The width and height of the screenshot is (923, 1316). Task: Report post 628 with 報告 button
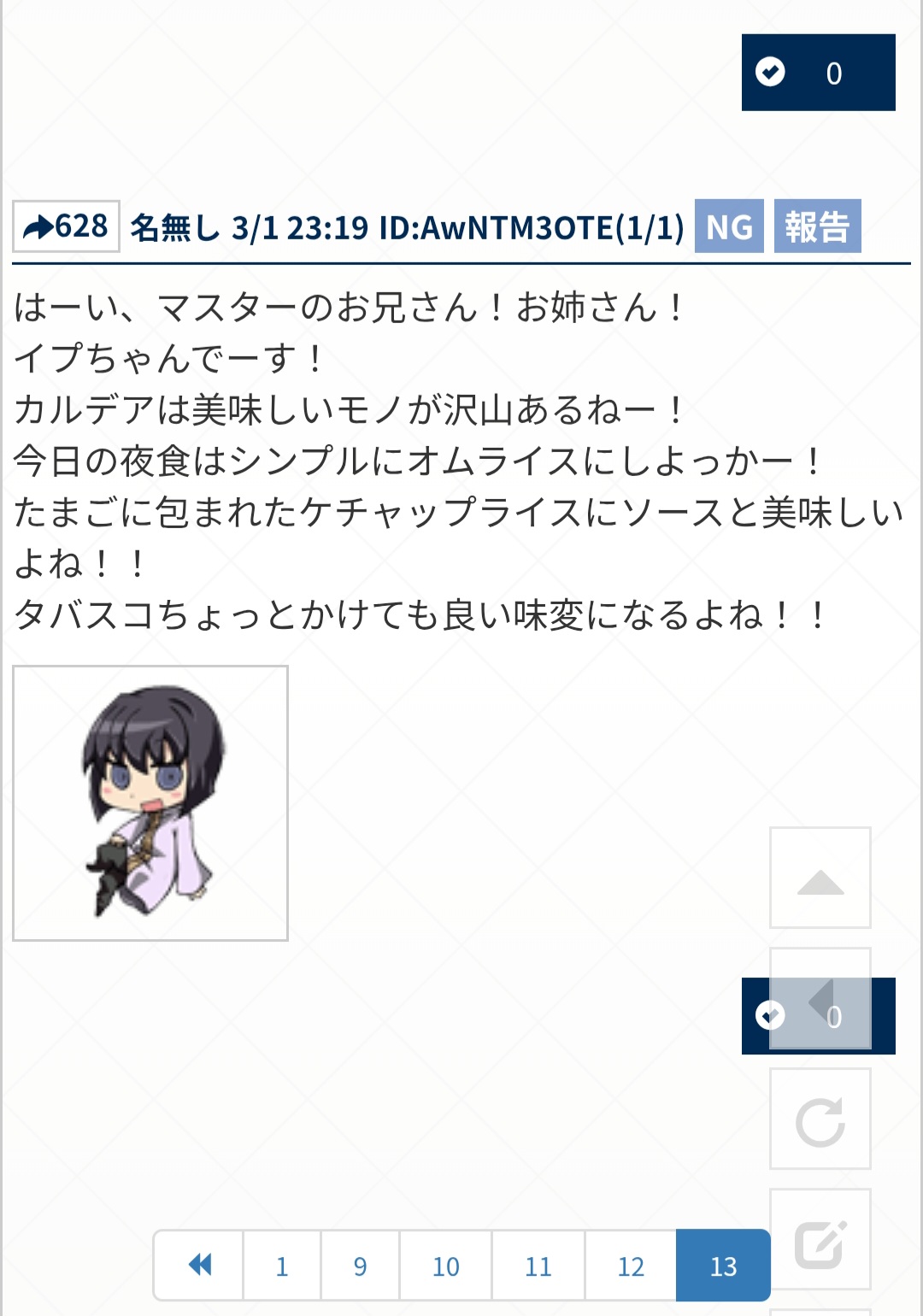(817, 226)
